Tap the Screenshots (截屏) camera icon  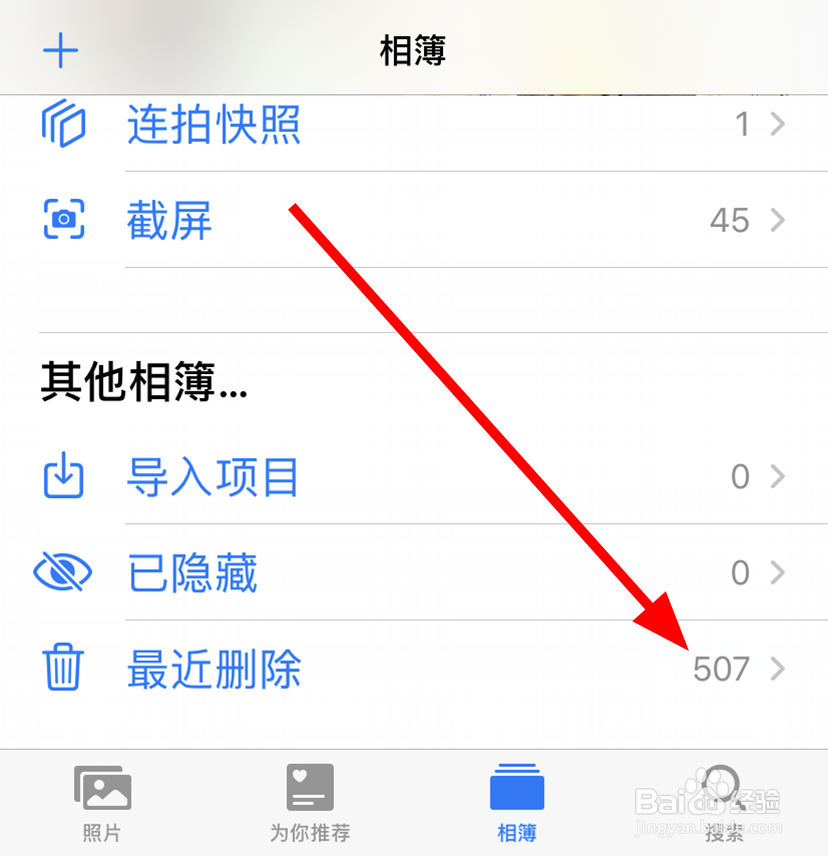tap(64, 220)
